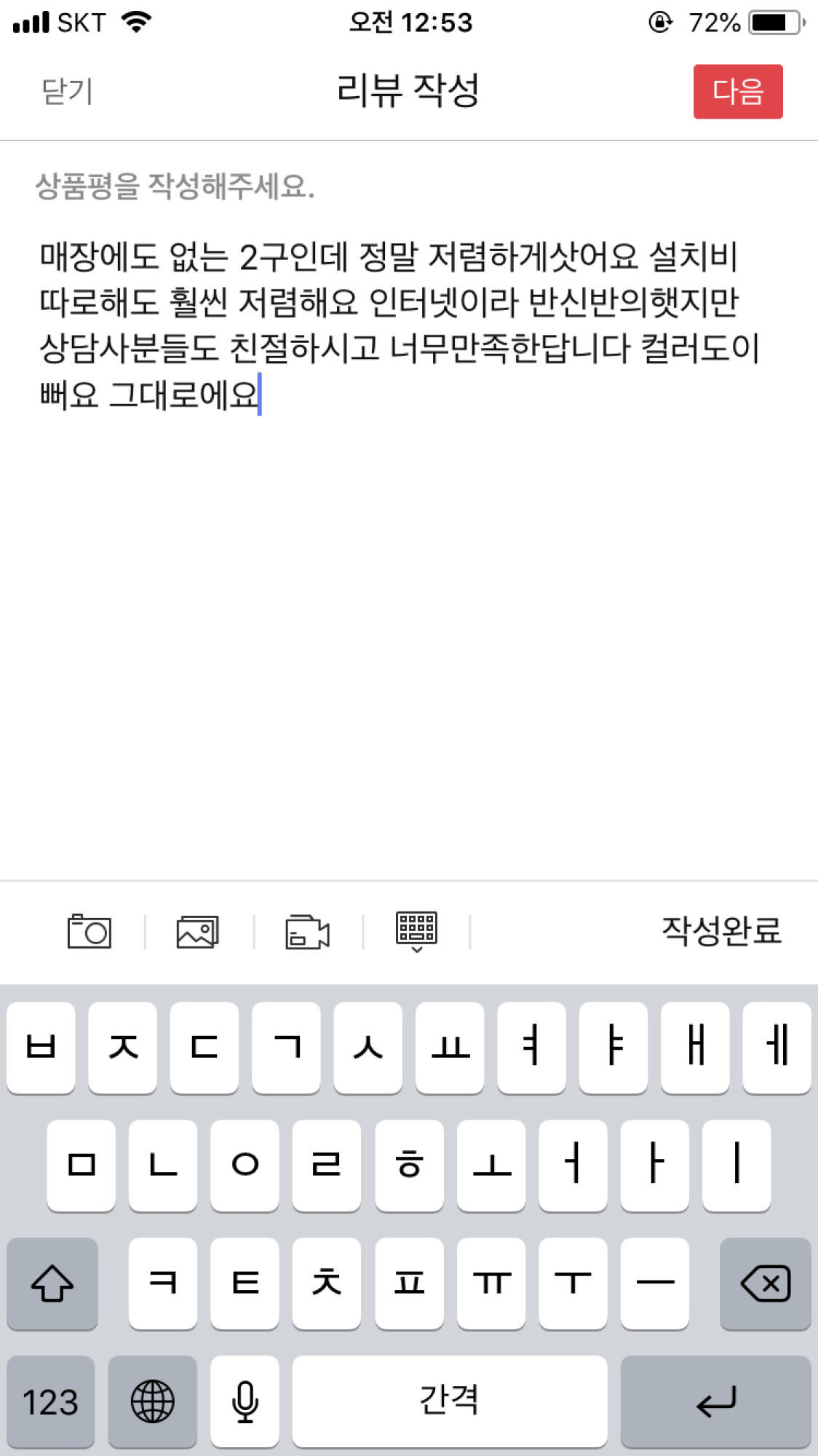Tap 작성완료 to finish writing
The width and height of the screenshot is (818, 1456).
pyautogui.click(x=720, y=931)
